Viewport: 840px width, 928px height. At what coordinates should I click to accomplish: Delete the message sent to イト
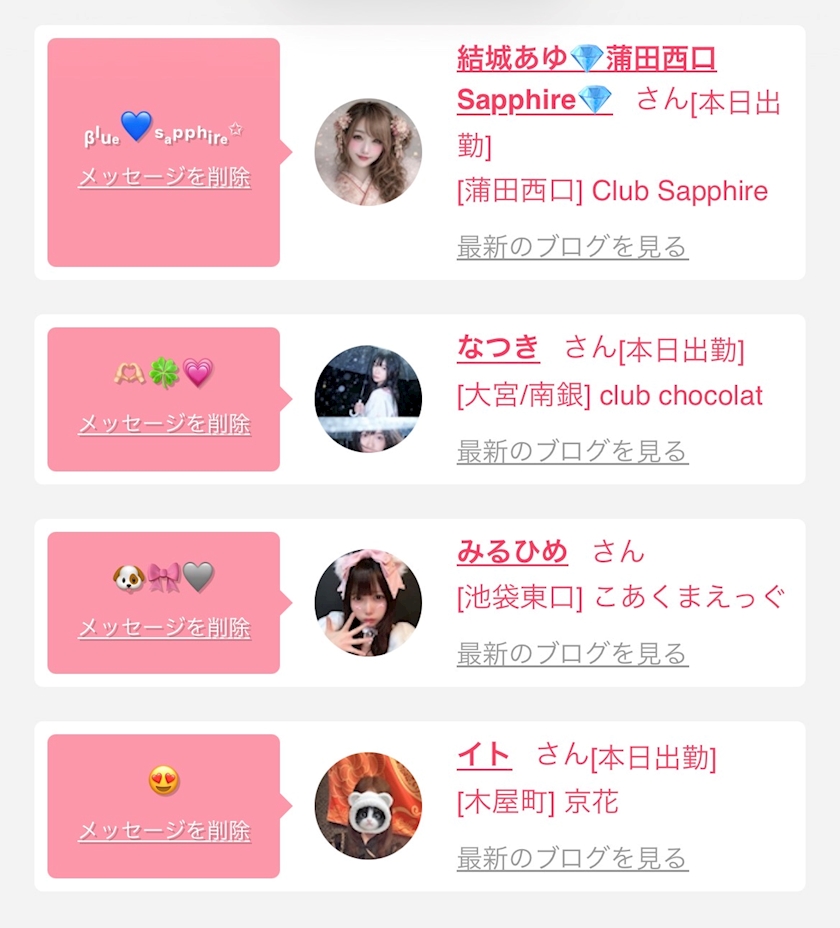coord(164,831)
